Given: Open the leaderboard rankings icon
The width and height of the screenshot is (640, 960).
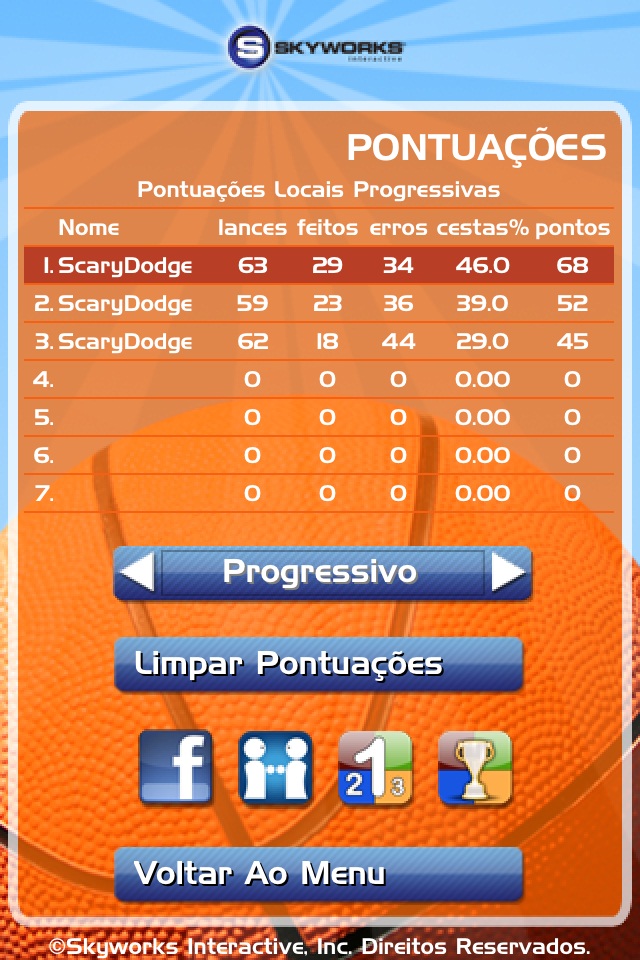Looking at the screenshot, I should click(375, 768).
